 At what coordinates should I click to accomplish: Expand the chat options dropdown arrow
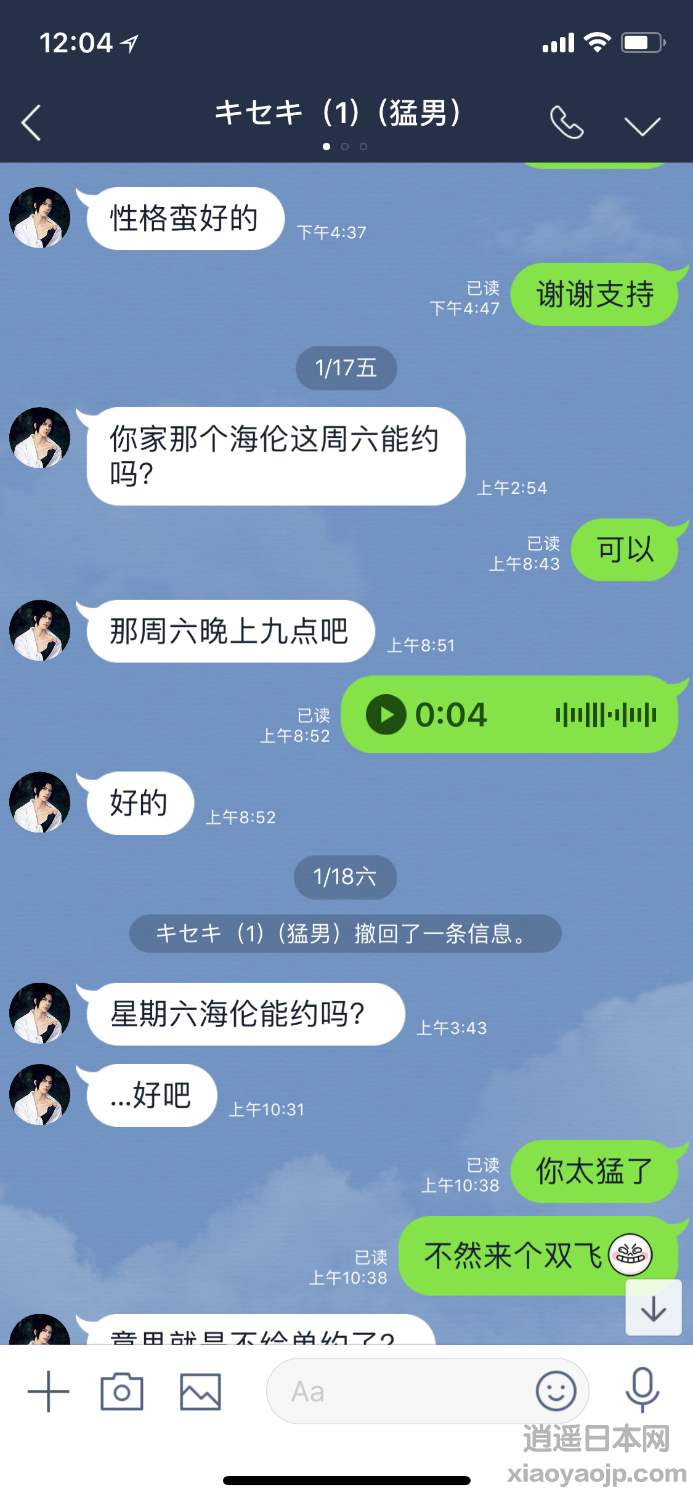642,125
